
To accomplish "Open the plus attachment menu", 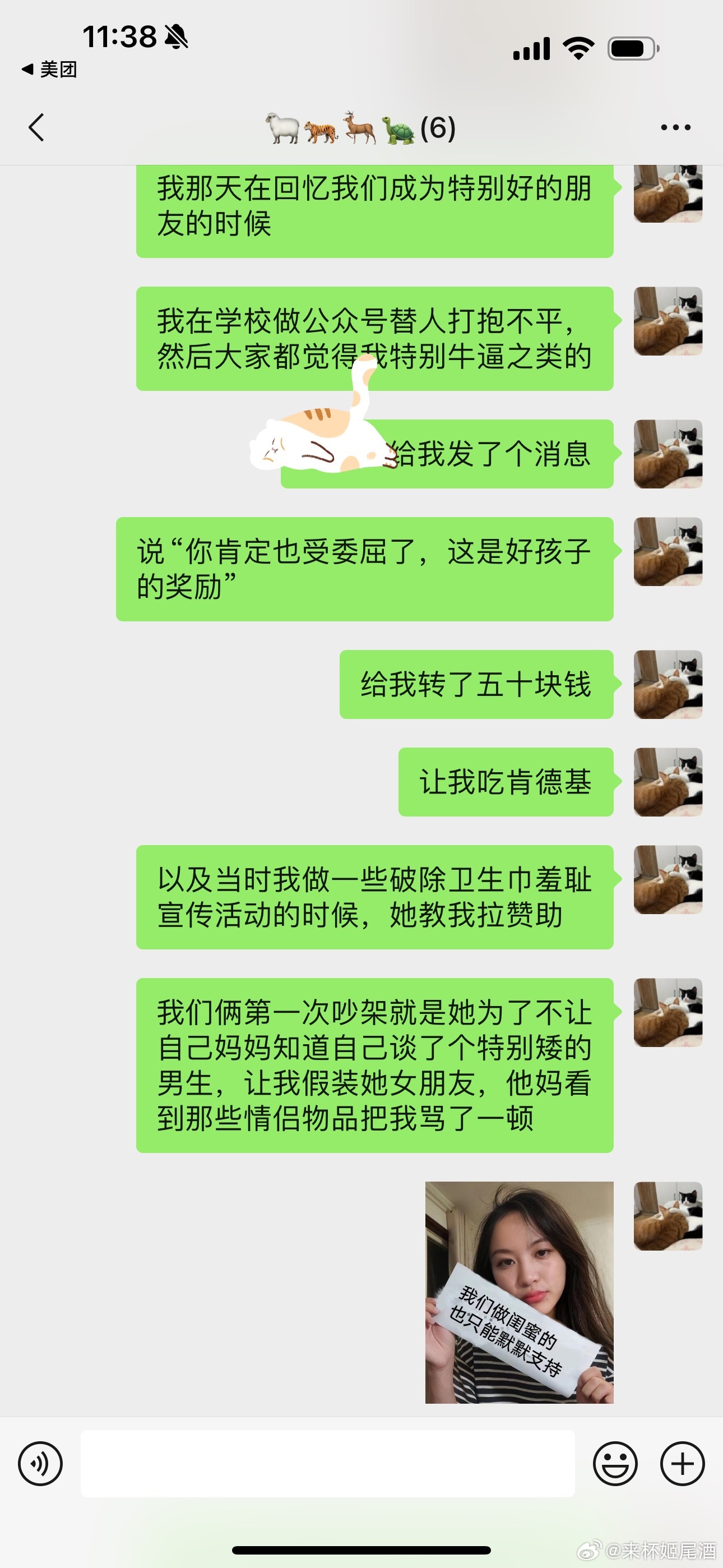I will 682,1463.
